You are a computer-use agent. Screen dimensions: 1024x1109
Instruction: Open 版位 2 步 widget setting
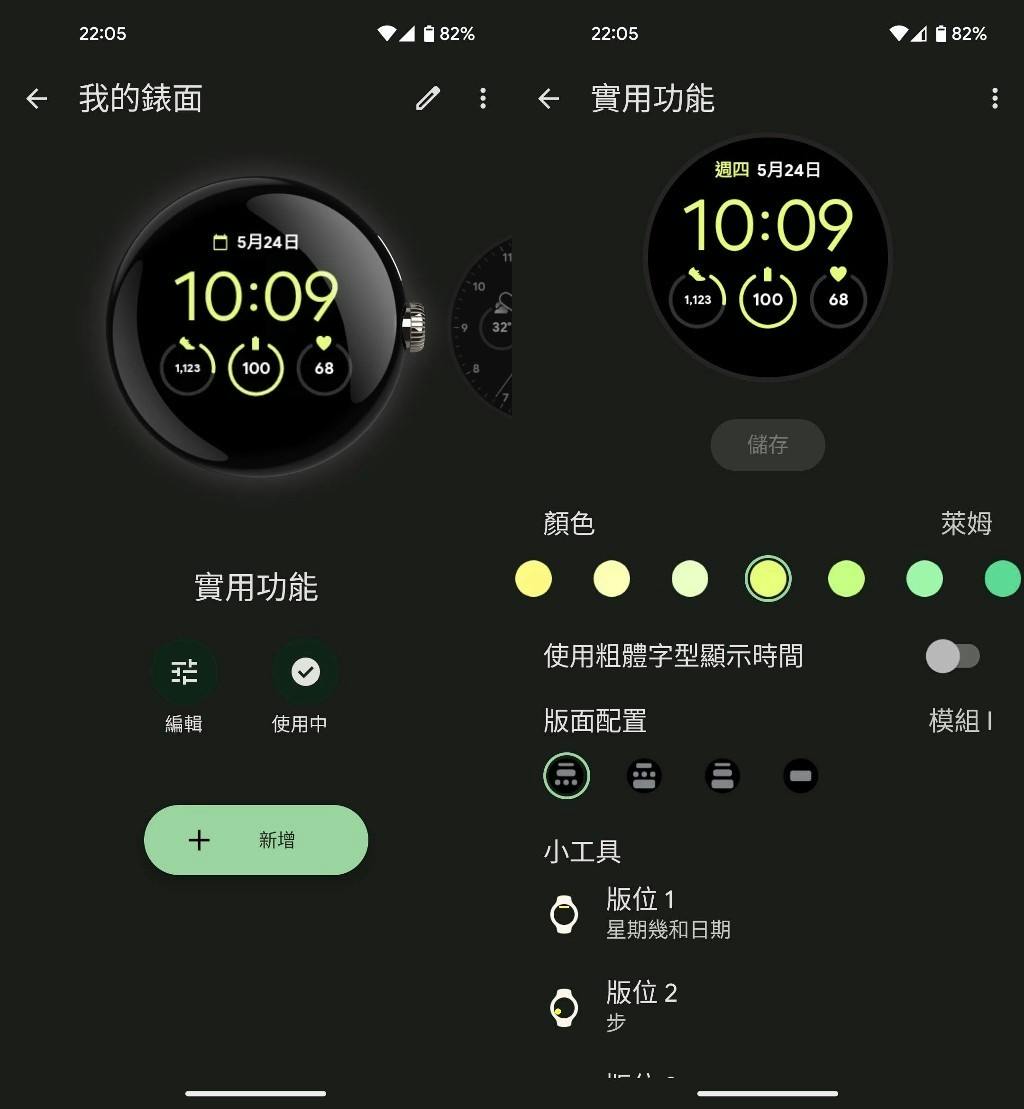pos(641,1006)
